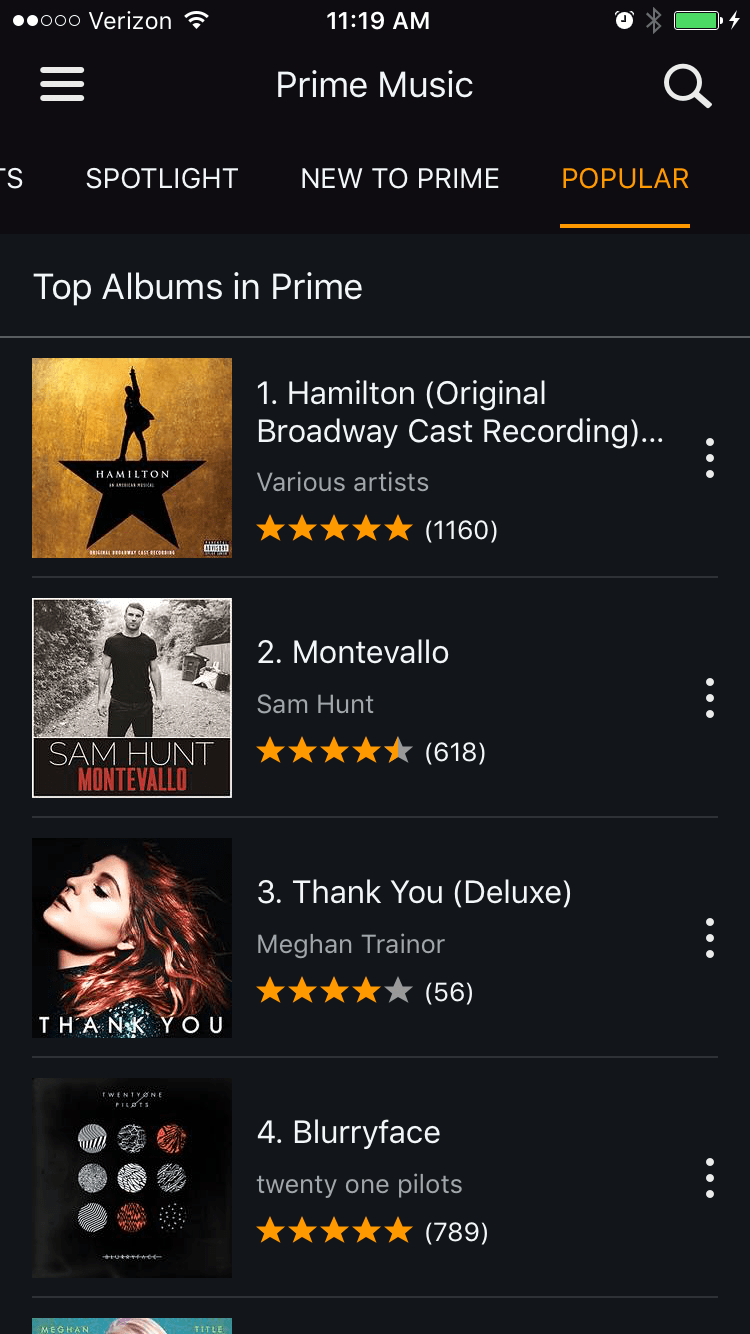Open the Hamilton Original Broadway Cast Recording album
Screen dimensions: 750x1334
pos(375,458)
